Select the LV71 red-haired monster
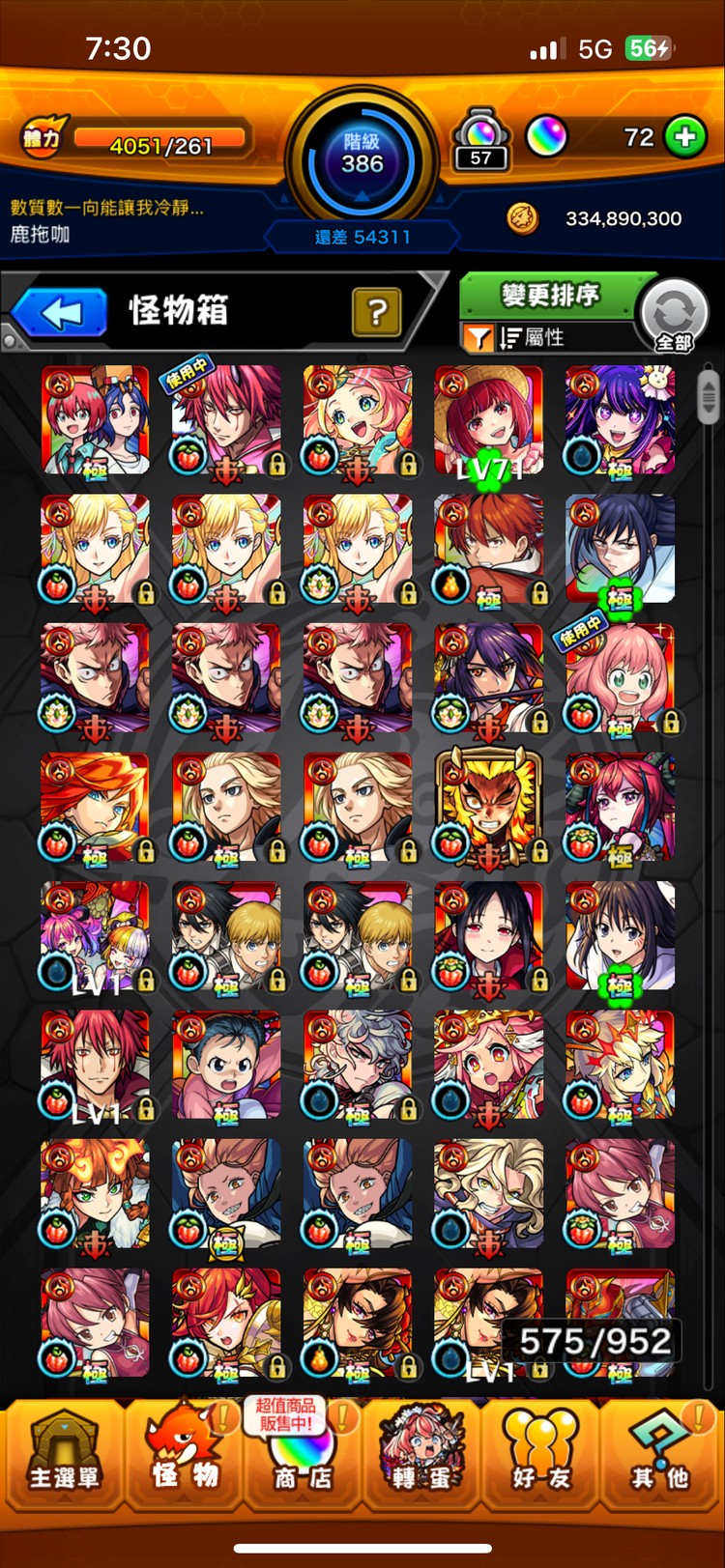This screenshot has width=725, height=1568. [x=488, y=420]
